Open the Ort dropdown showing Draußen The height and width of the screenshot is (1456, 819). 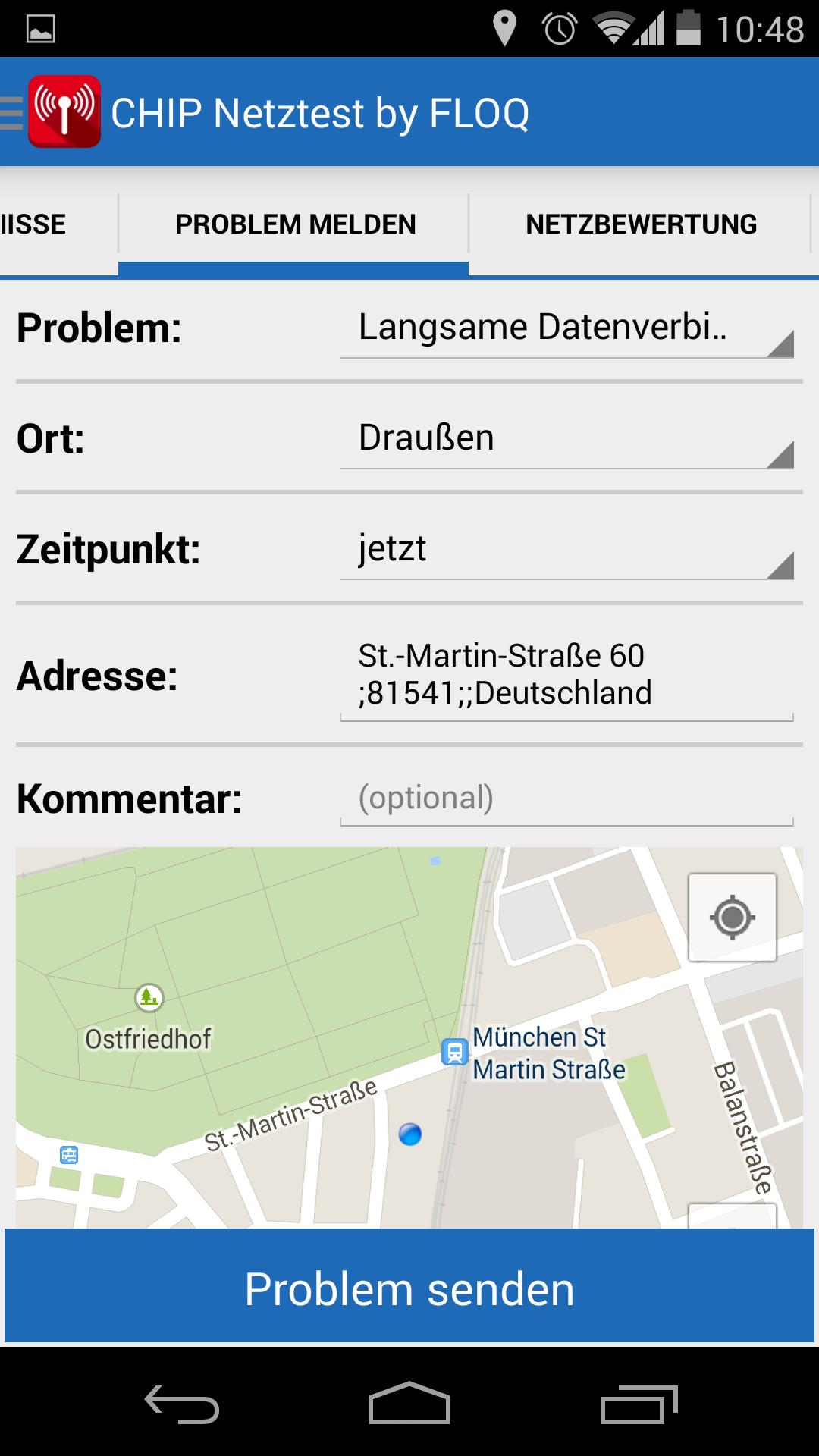[566, 439]
